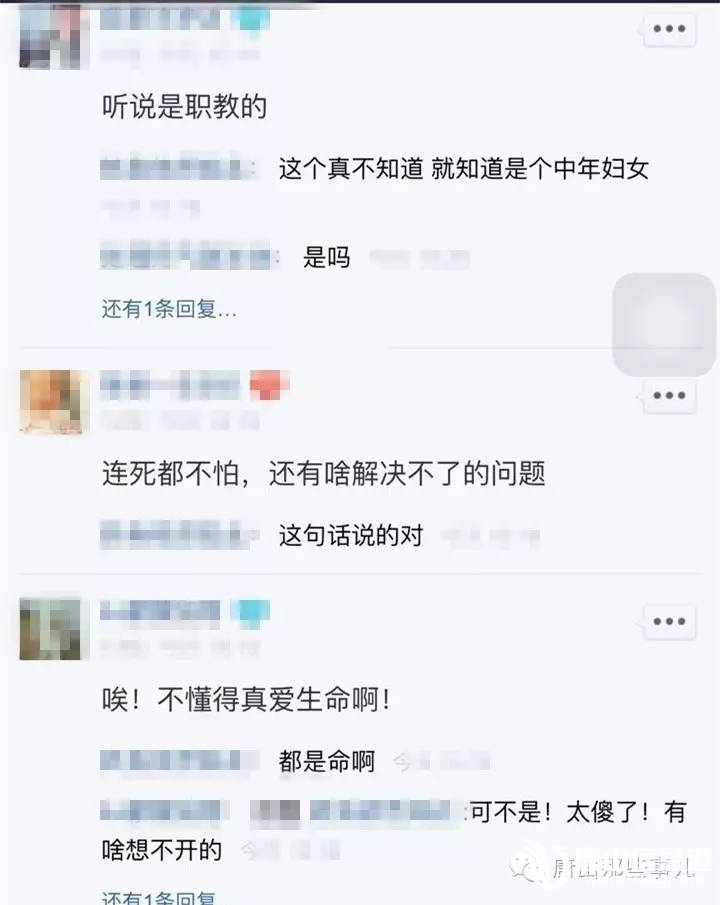Open avatar of the 连死都不怕 commenter
This screenshot has height=905, width=720.
pos(52,401)
